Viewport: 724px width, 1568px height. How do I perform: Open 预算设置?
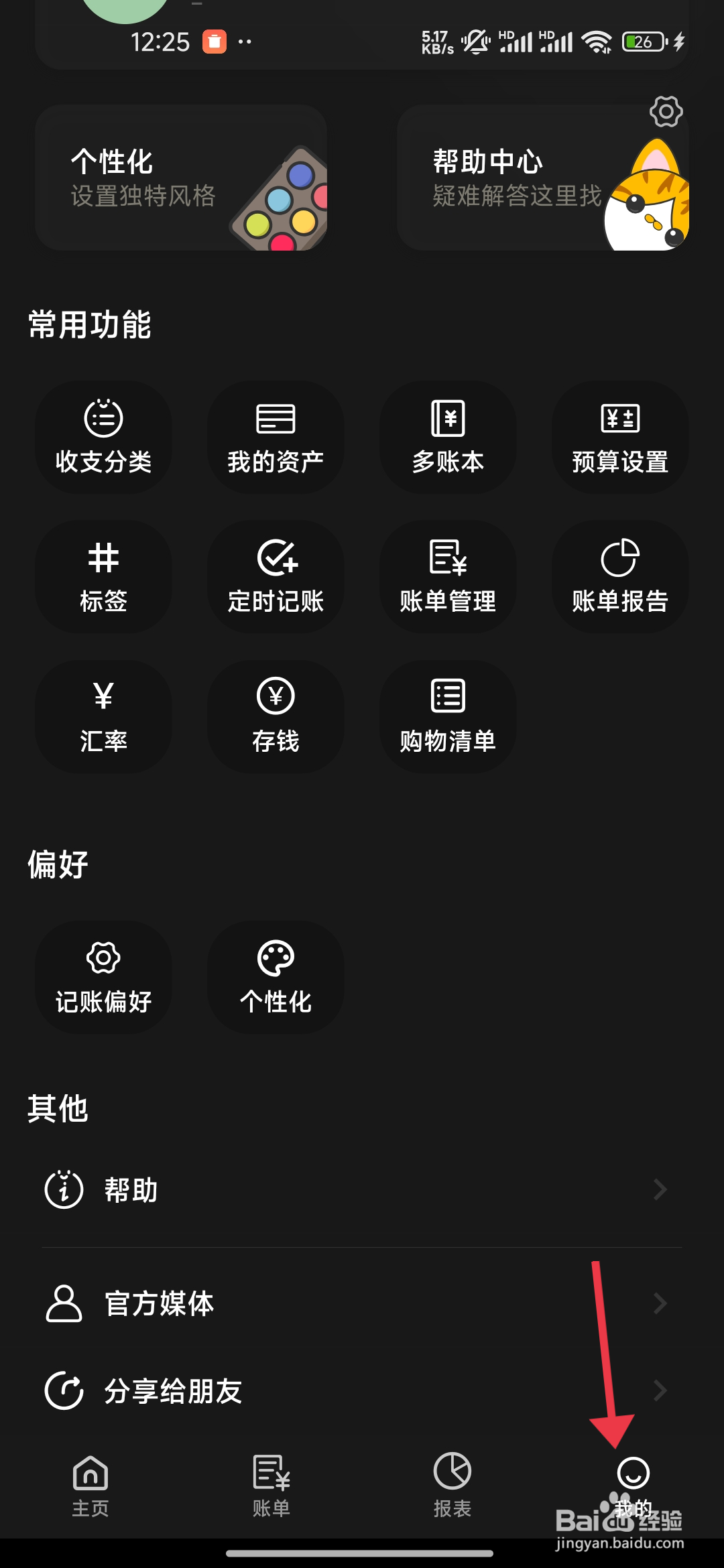click(x=620, y=437)
